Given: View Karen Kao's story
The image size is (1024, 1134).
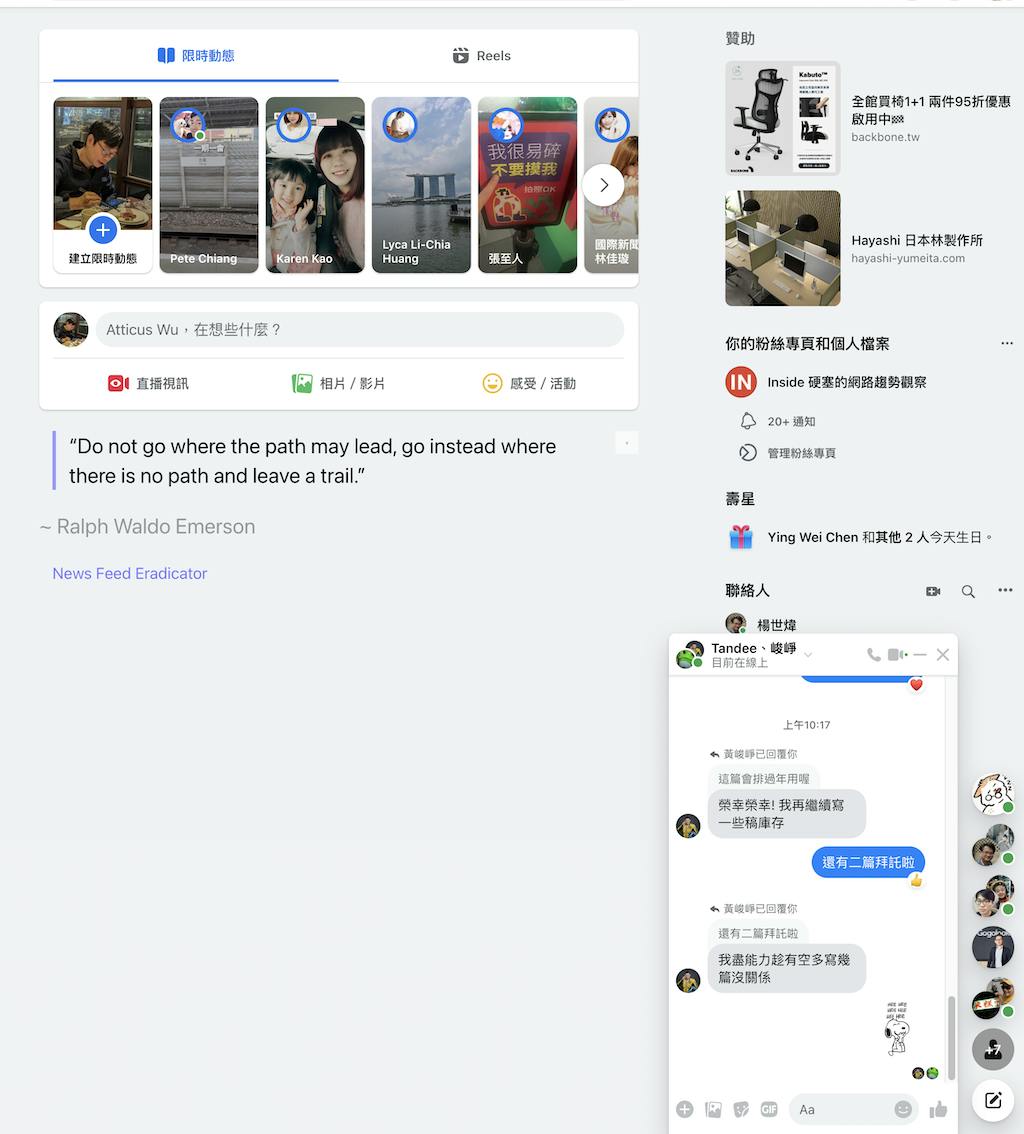Looking at the screenshot, I should [x=315, y=185].
